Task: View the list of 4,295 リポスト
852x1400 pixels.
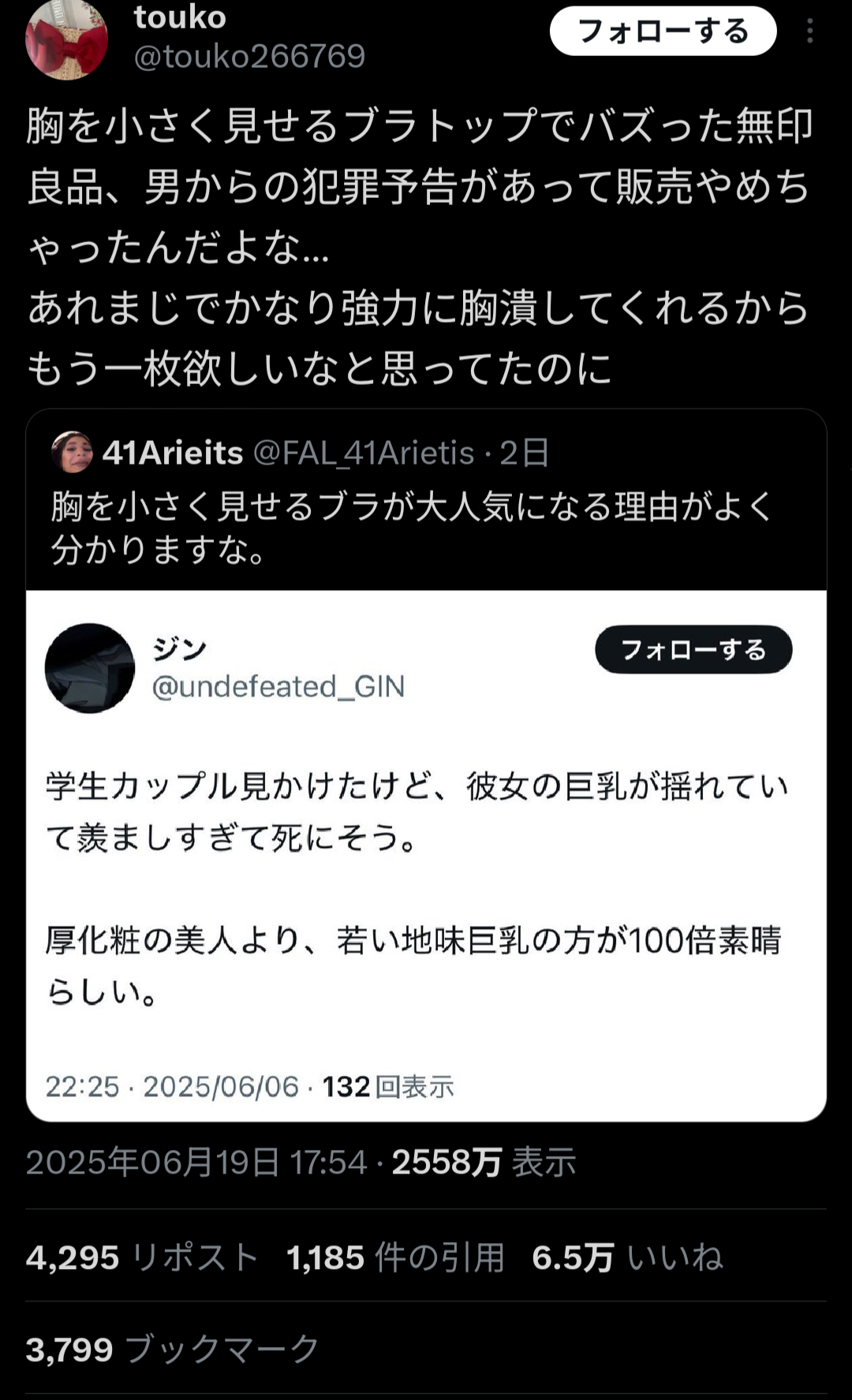Action: (x=143, y=1257)
